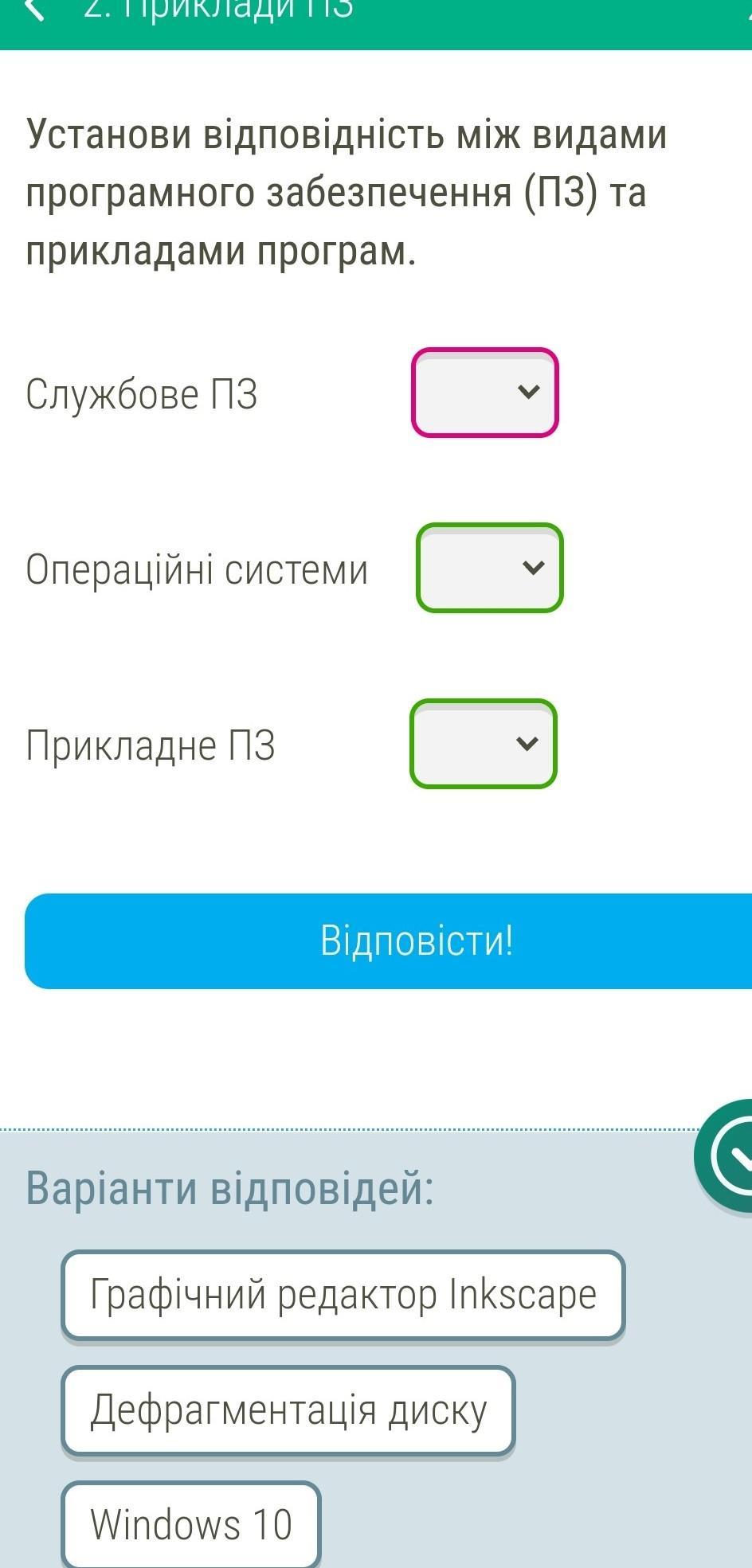Go back with the header arrow
Viewport: 752px width, 1568px height.
[x=35, y=10]
